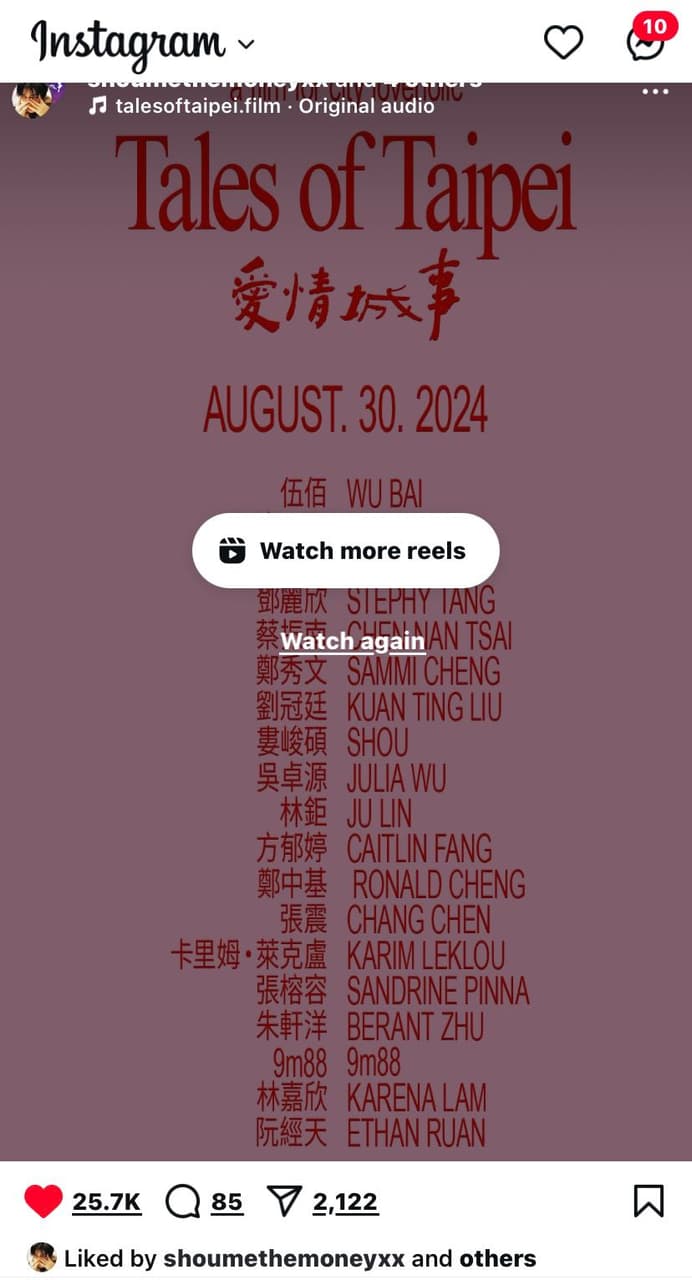Viewport: 692px width, 1280px height.
Task: Open the notifications heart icon
Action: tap(563, 42)
